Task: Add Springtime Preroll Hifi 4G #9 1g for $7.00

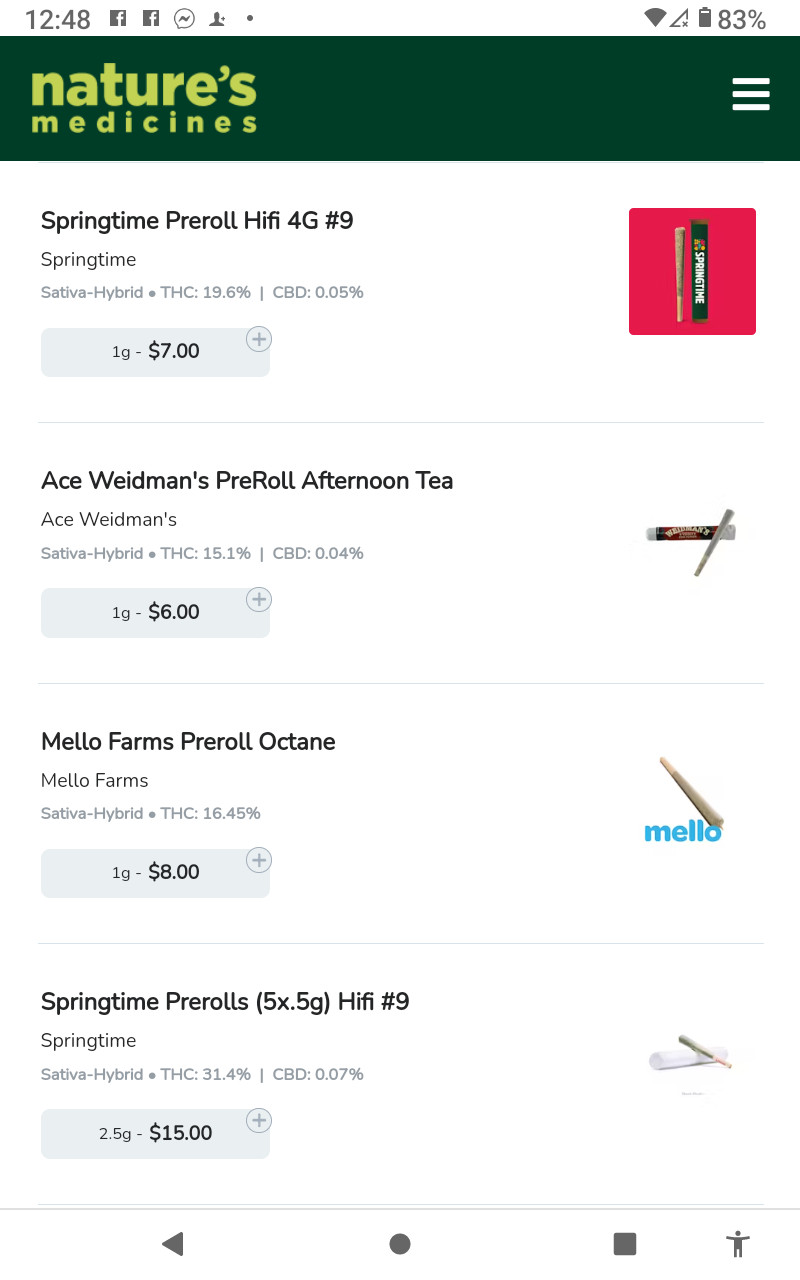Action: coord(155,352)
